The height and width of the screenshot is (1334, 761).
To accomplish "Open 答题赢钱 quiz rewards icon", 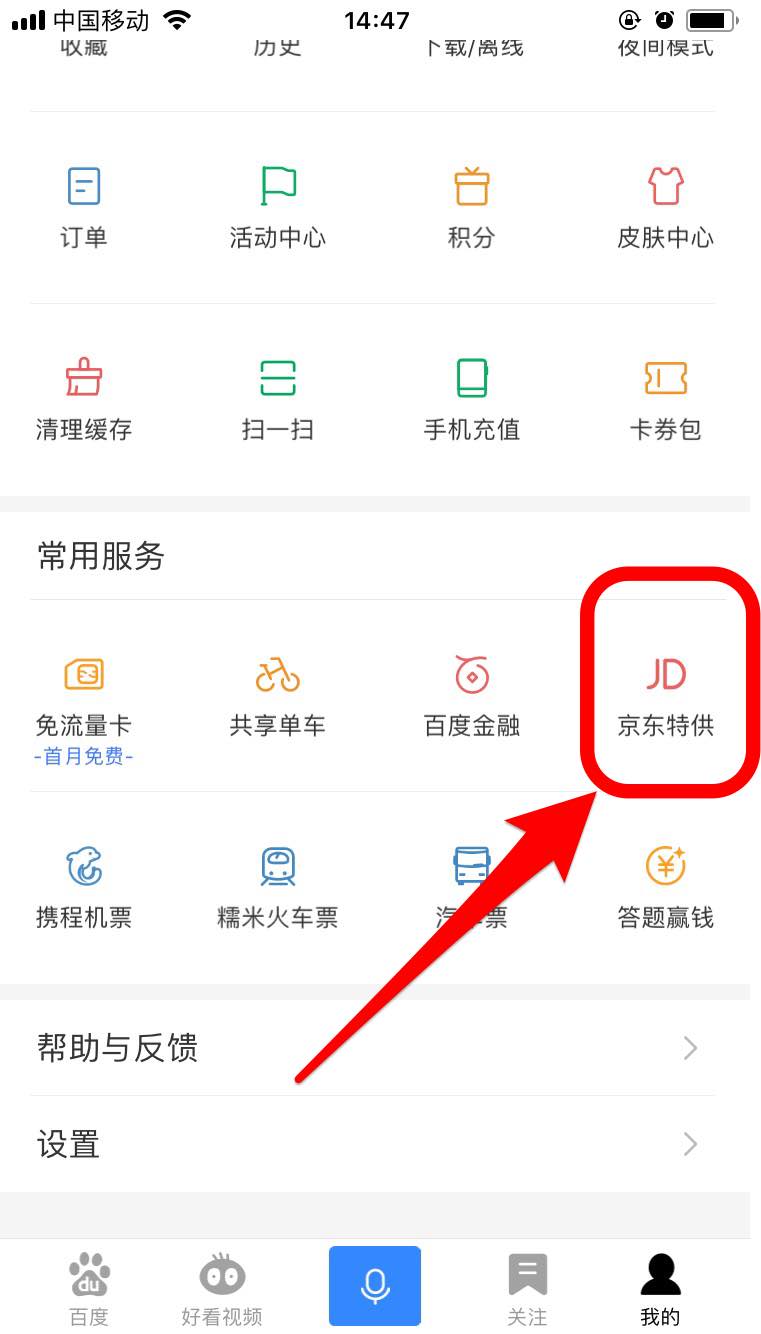I will click(x=666, y=880).
